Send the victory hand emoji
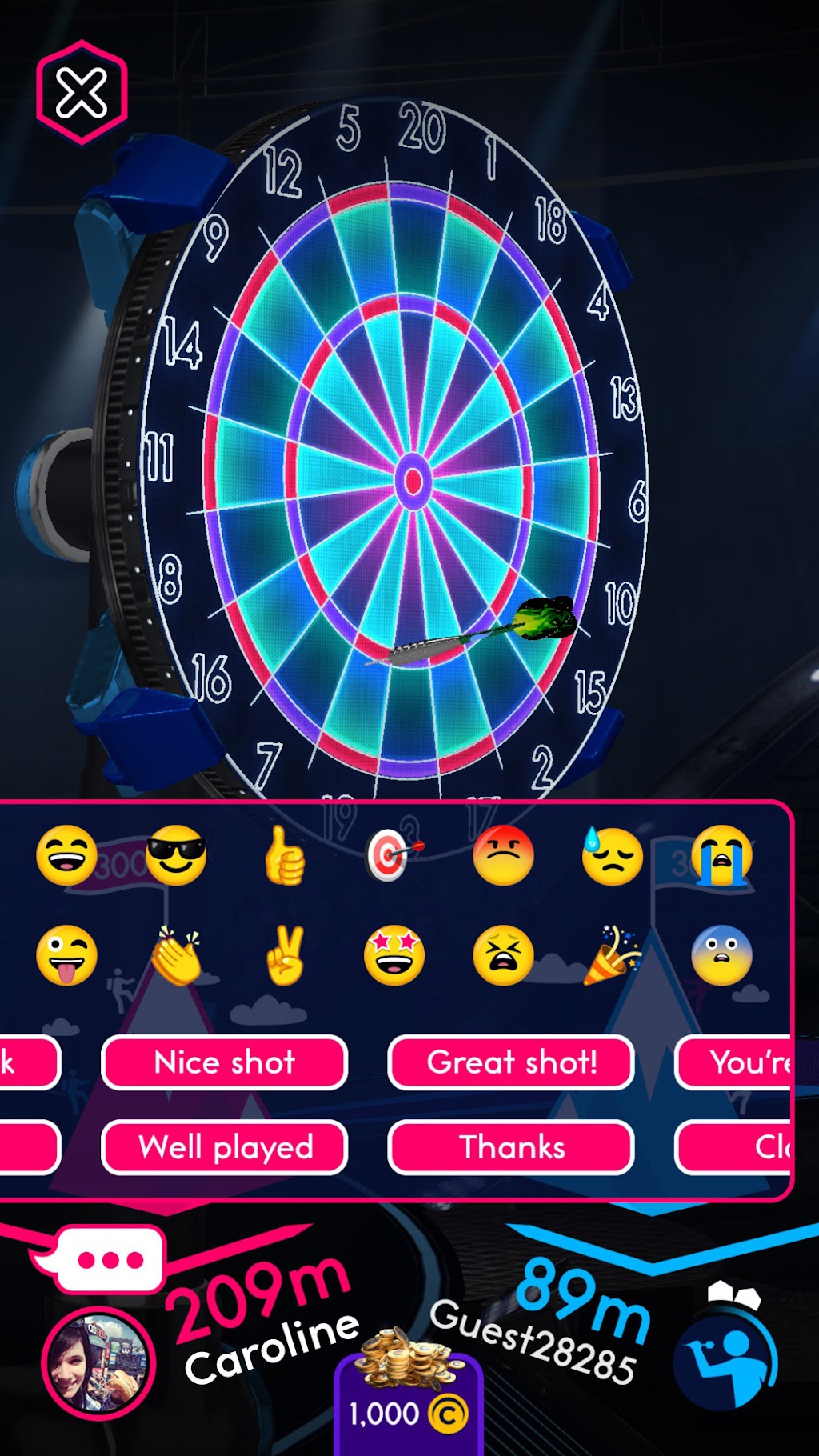The height and width of the screenshot is (1456, 819). 285,956
